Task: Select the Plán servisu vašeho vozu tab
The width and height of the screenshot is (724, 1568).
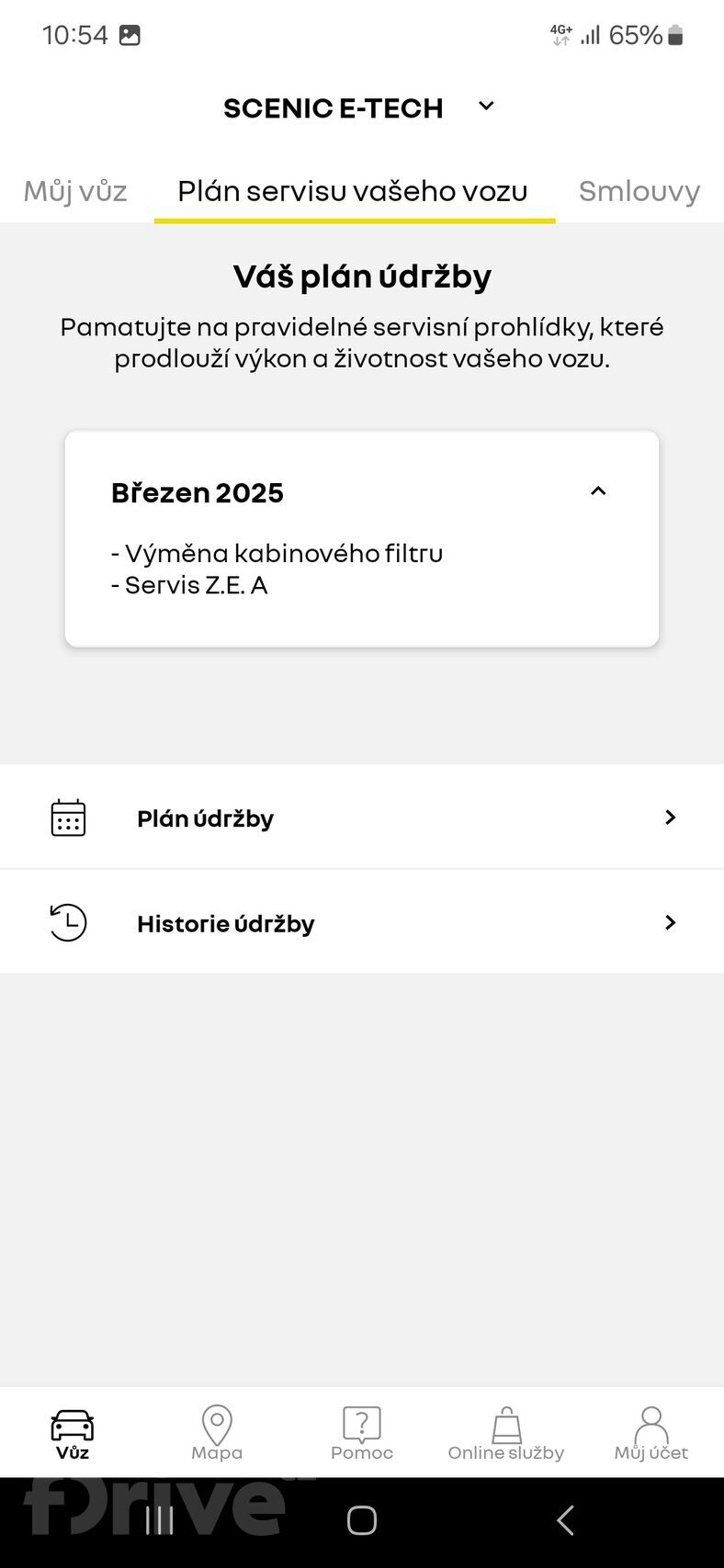Action: [353, 191]
